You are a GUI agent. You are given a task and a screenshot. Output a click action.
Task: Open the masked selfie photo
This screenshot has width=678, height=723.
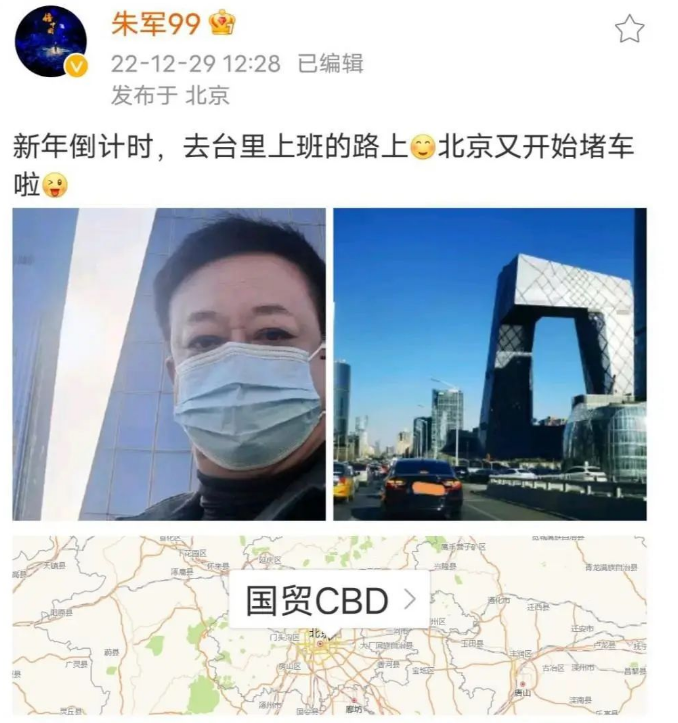(169, 364)
